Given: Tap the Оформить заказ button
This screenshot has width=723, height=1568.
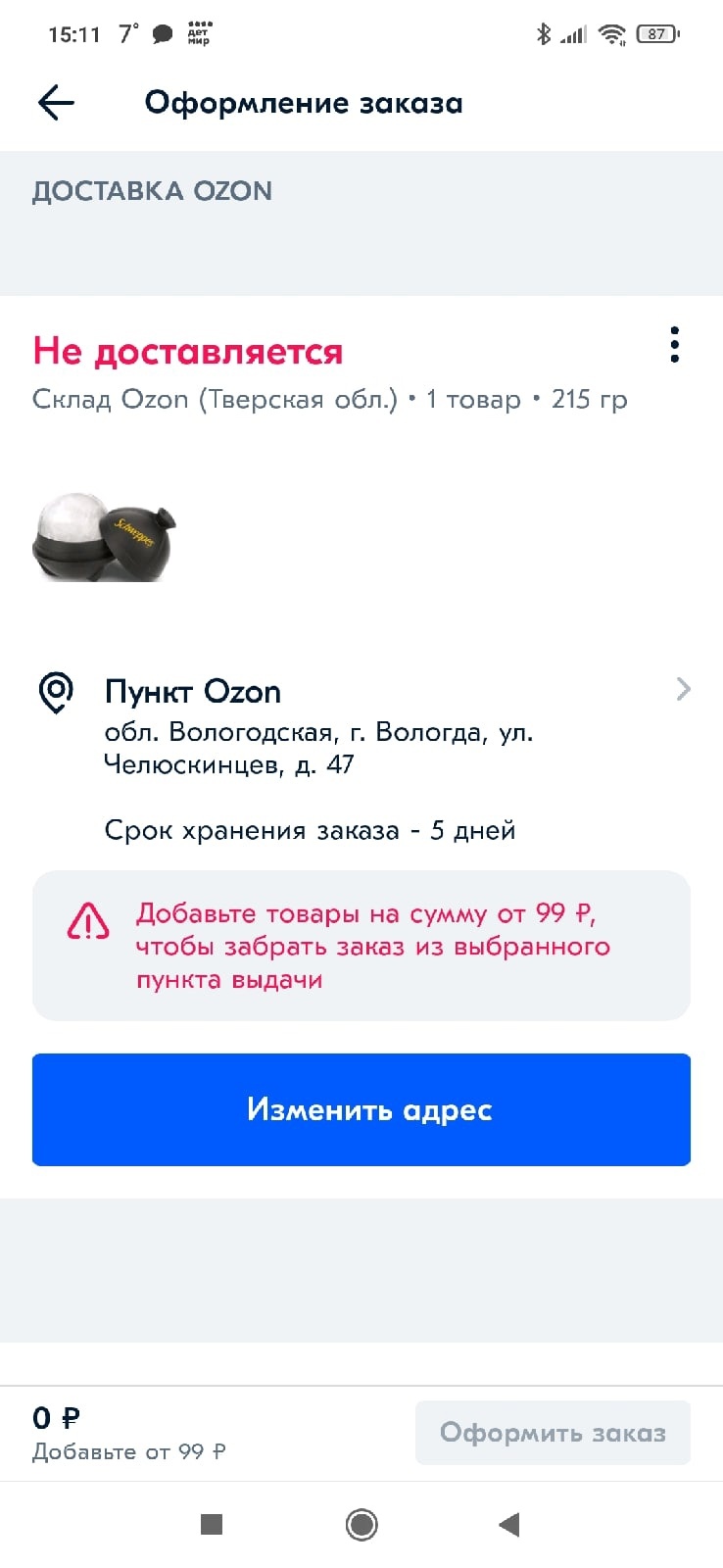Looking at the screenshot, I should click(553, 1433).
